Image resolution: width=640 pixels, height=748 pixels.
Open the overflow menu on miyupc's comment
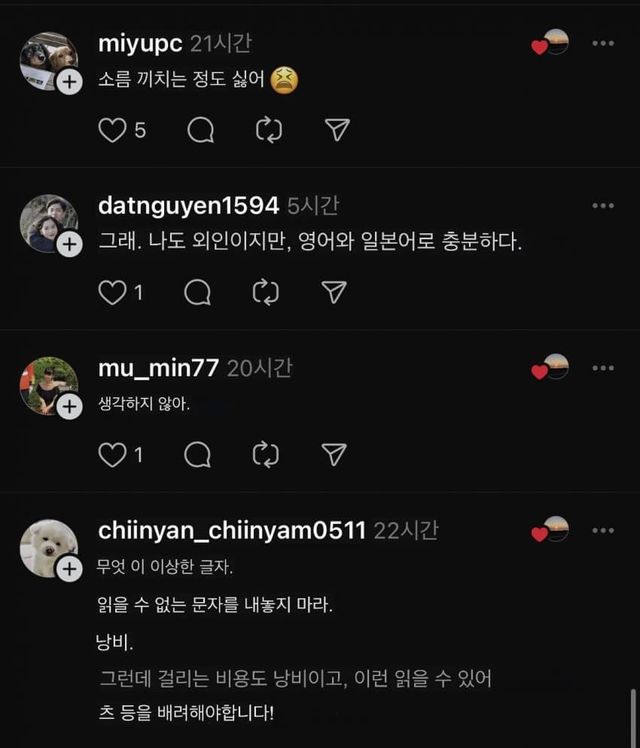(603, 43)
